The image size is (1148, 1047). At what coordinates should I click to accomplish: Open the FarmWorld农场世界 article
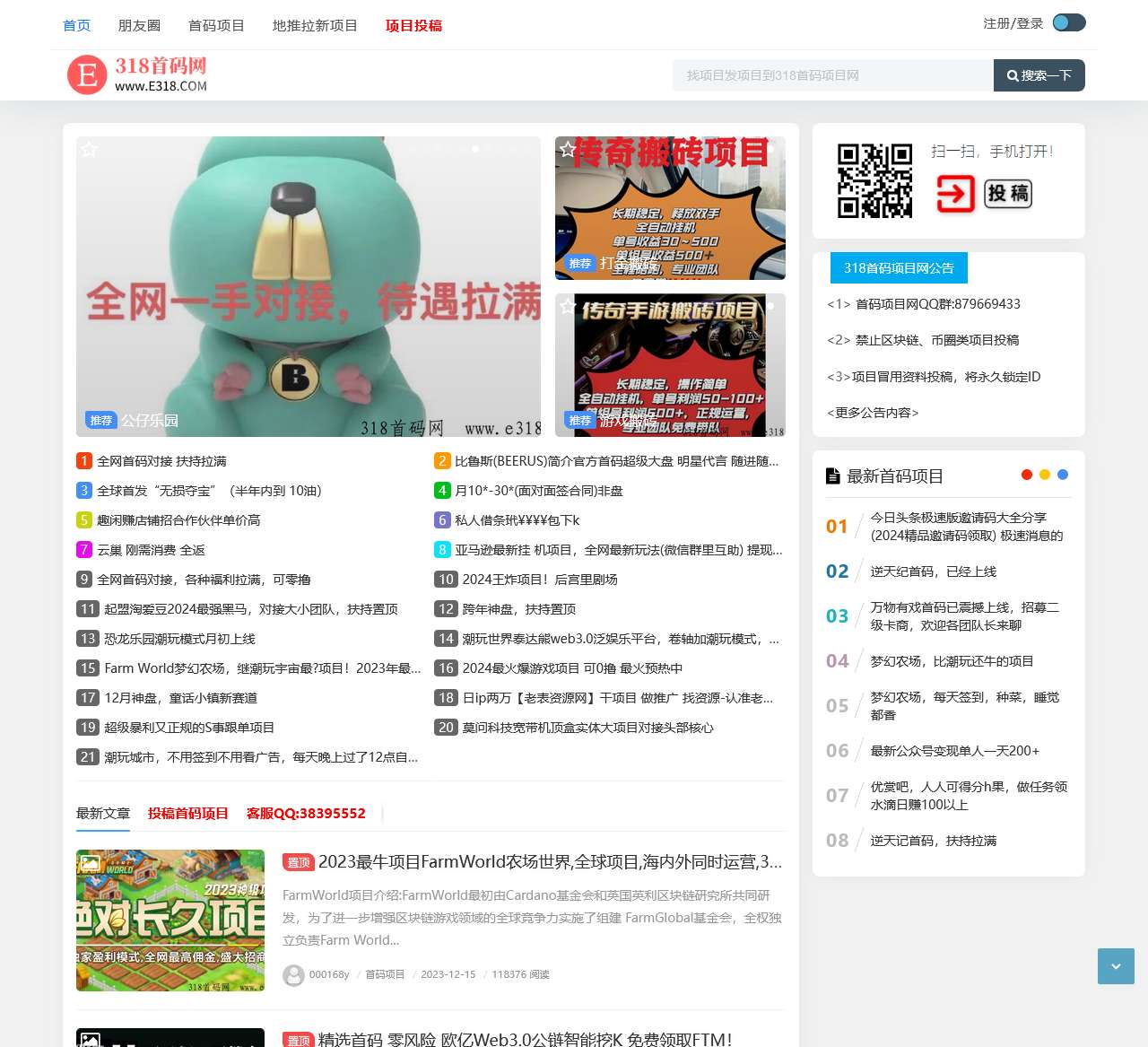[549, 861]
